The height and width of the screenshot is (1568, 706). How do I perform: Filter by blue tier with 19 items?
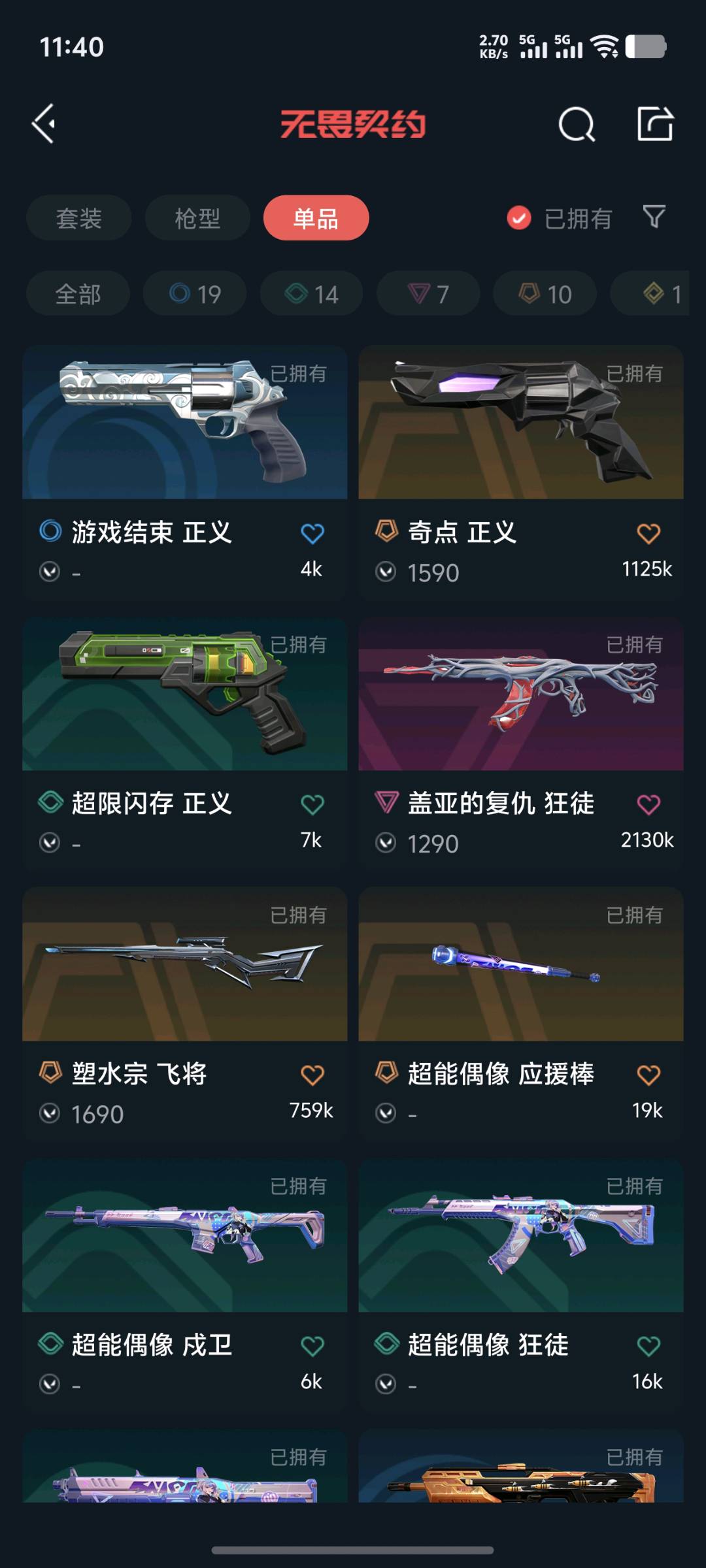[195, 294]
